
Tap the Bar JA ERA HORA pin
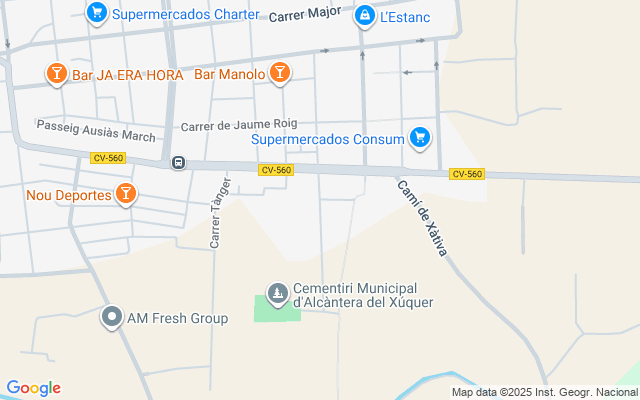57,74
